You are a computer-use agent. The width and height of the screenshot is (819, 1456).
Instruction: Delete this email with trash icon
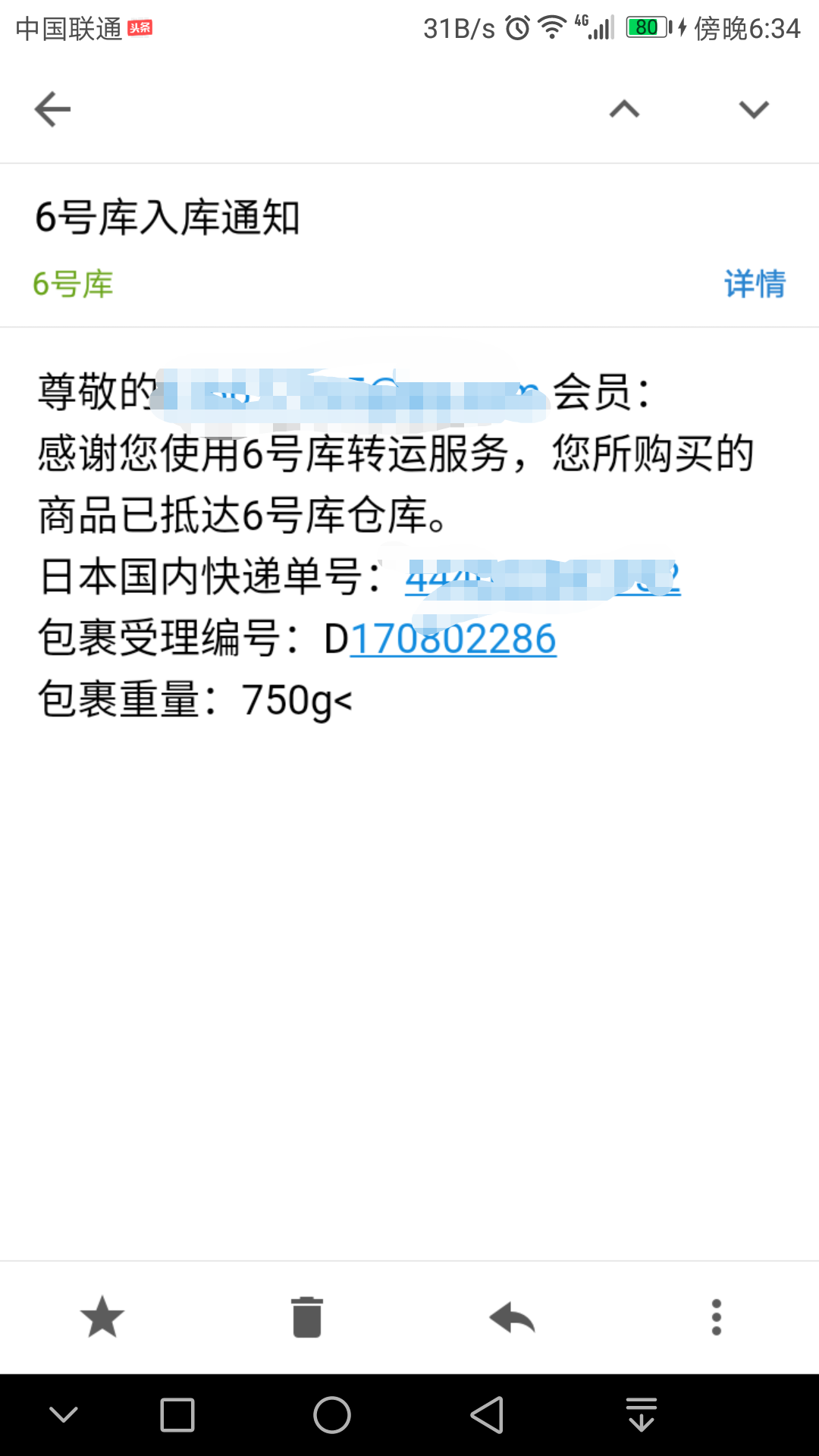click(x=307, y=1317)
